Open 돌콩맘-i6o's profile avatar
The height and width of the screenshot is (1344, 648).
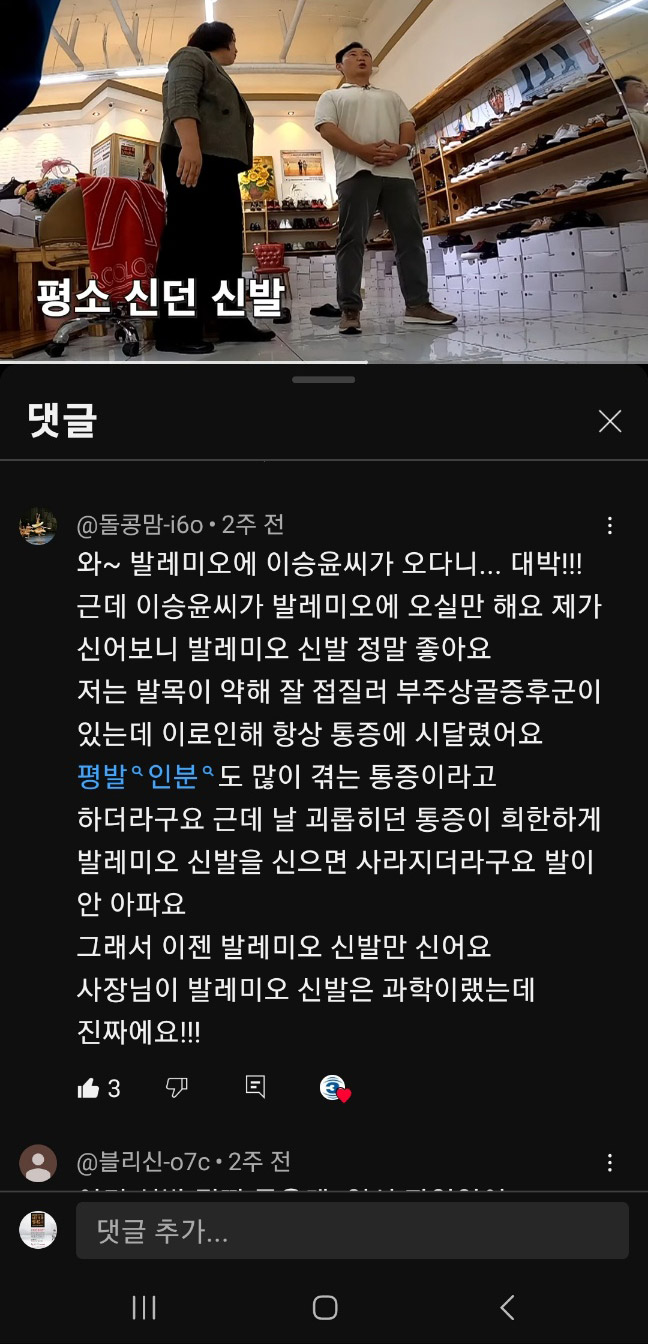[38, 526]
